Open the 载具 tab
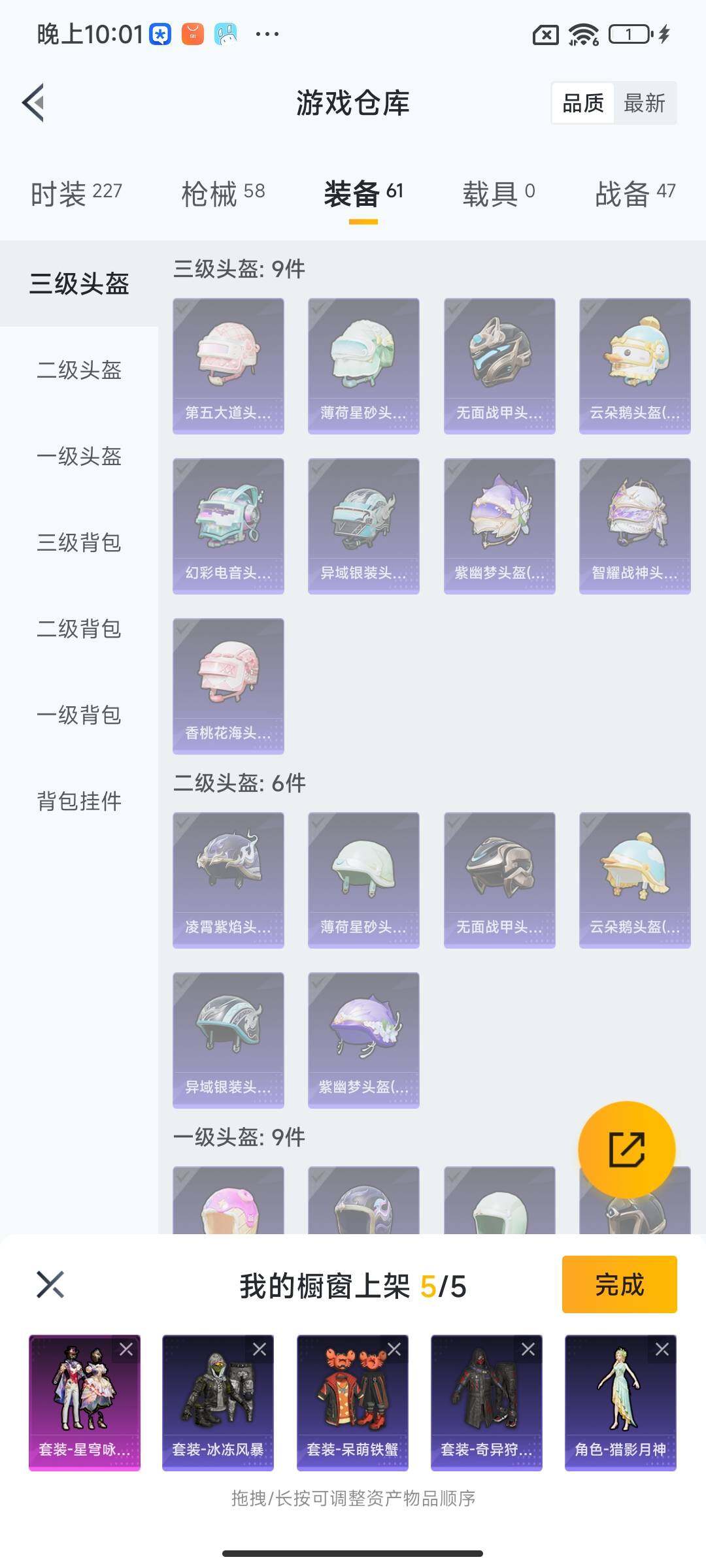Image resolution: width=706 pixels, height=1568 pixels. tap(498, 193)
